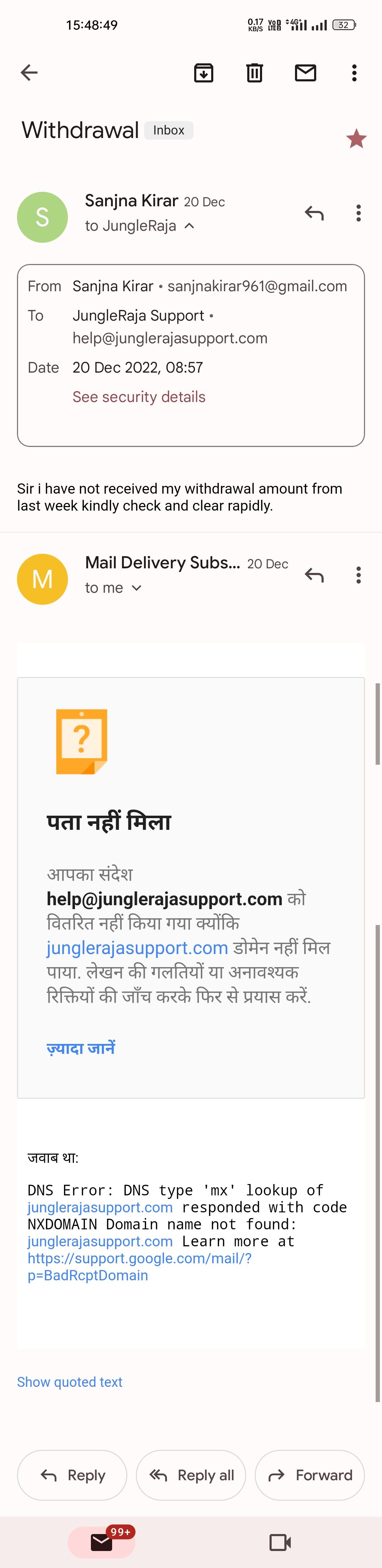Archive this email conversation
The image size is (382, 1568).
tap(203, 73)
